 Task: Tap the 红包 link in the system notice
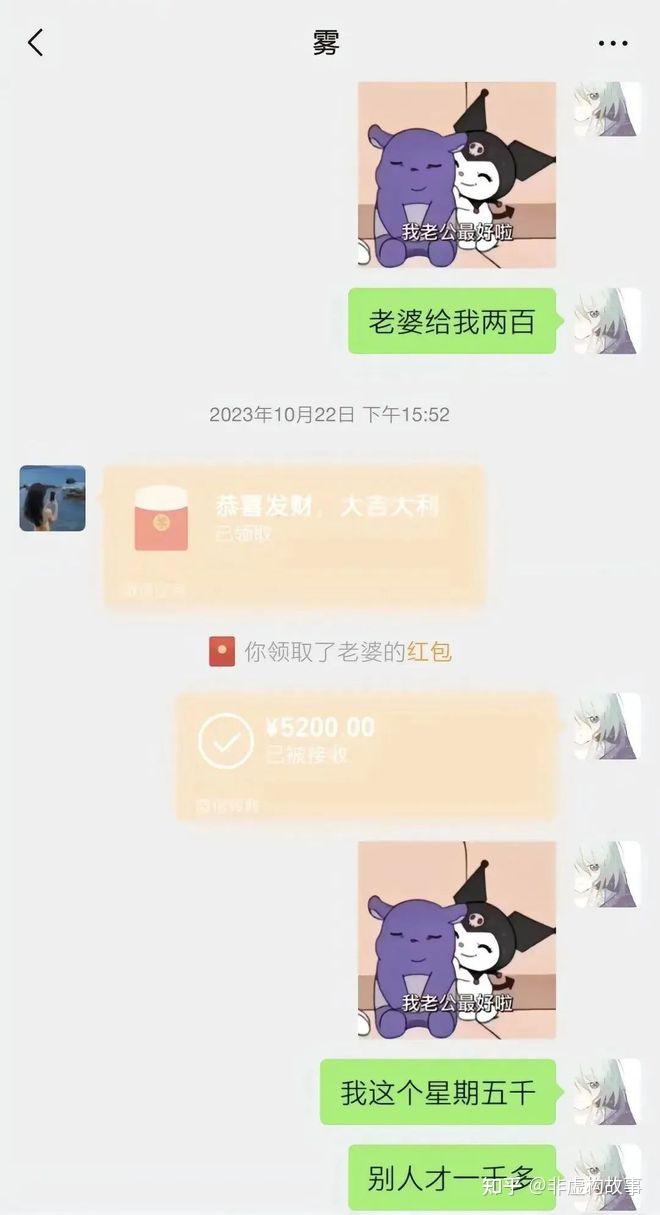[x=429, y=652]
